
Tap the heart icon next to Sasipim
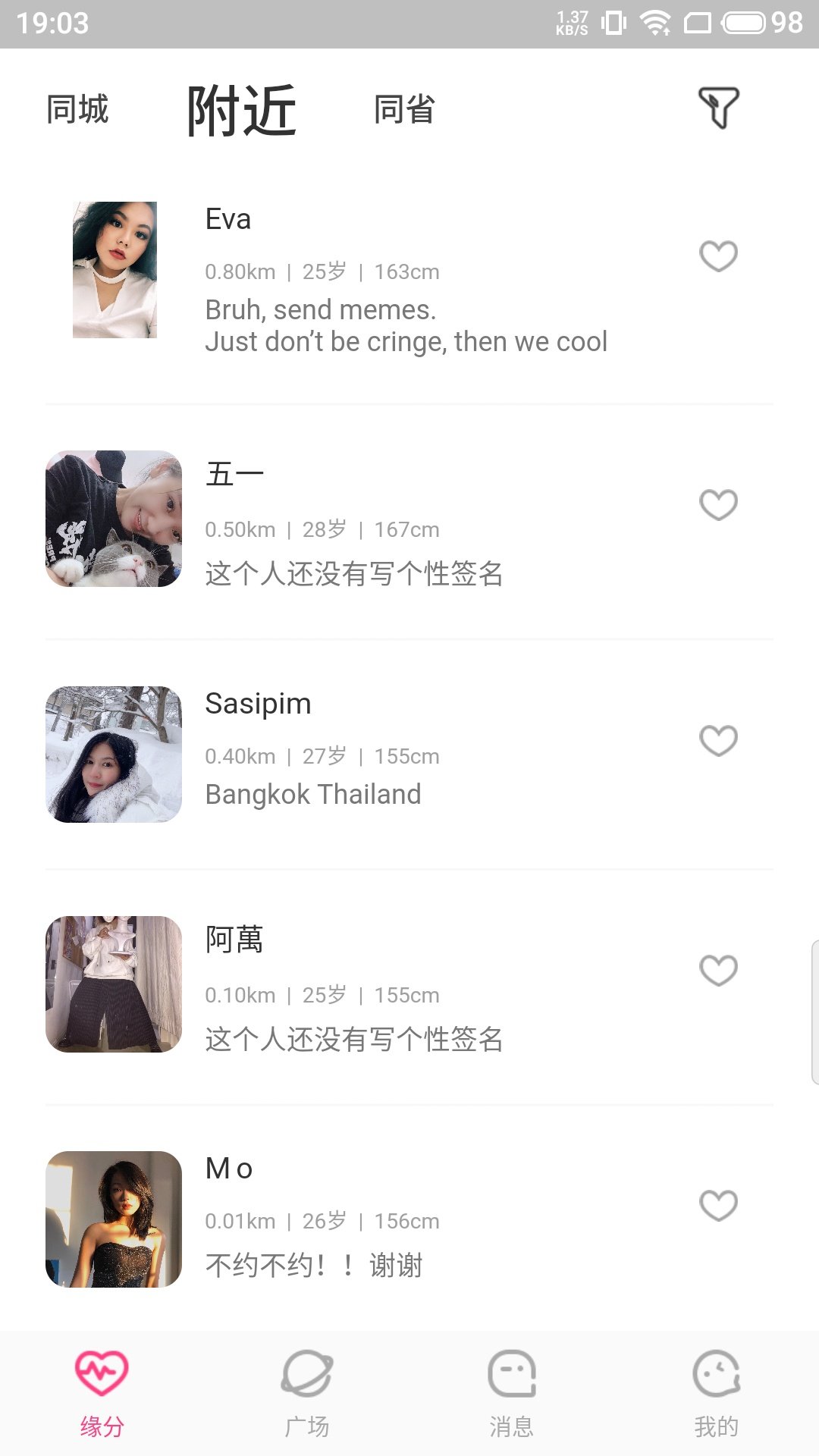click(x=719, y=741)
